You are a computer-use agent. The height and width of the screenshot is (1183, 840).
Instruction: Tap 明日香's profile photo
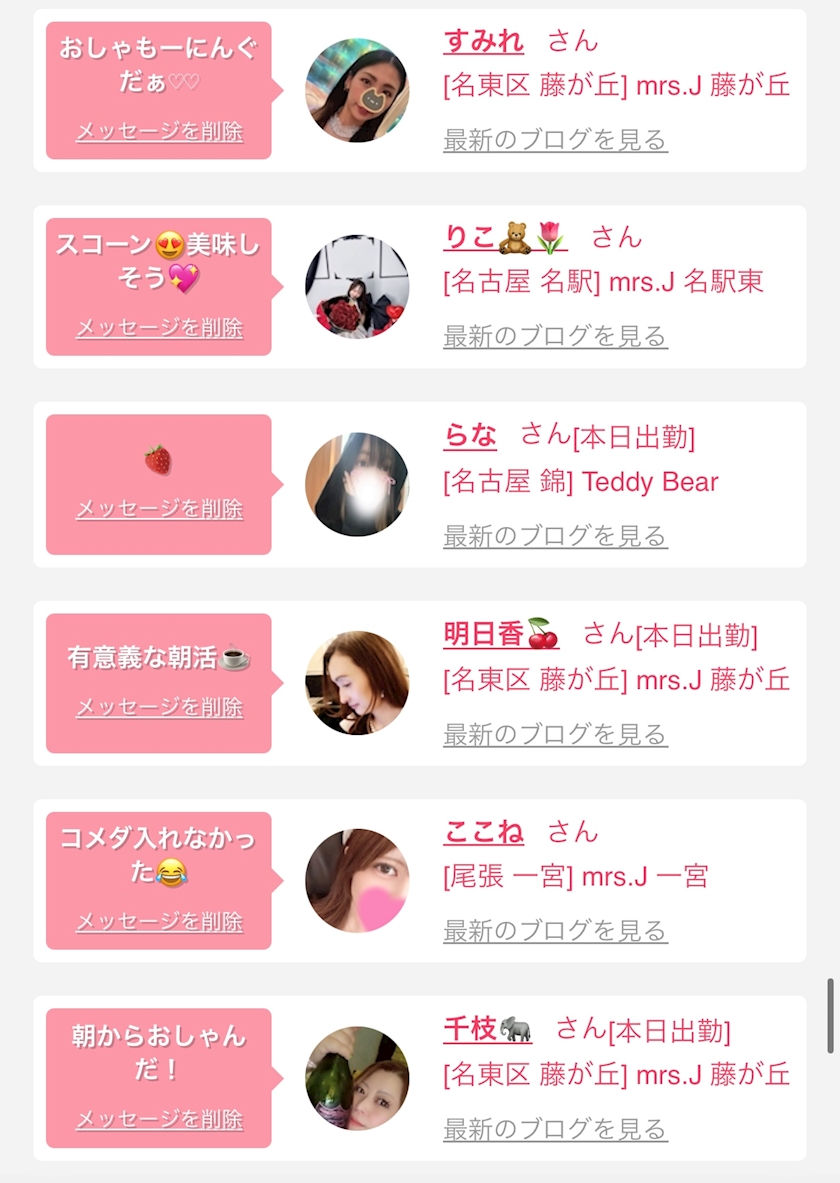click(x=357, y=683)
